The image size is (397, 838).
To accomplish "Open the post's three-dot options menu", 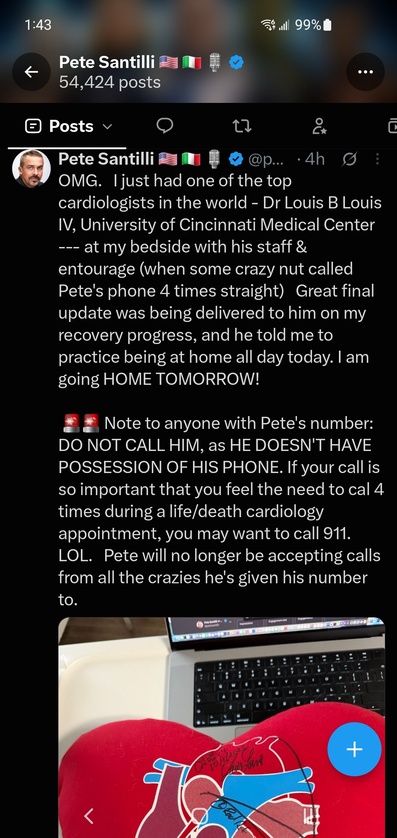I will [378, 159].
